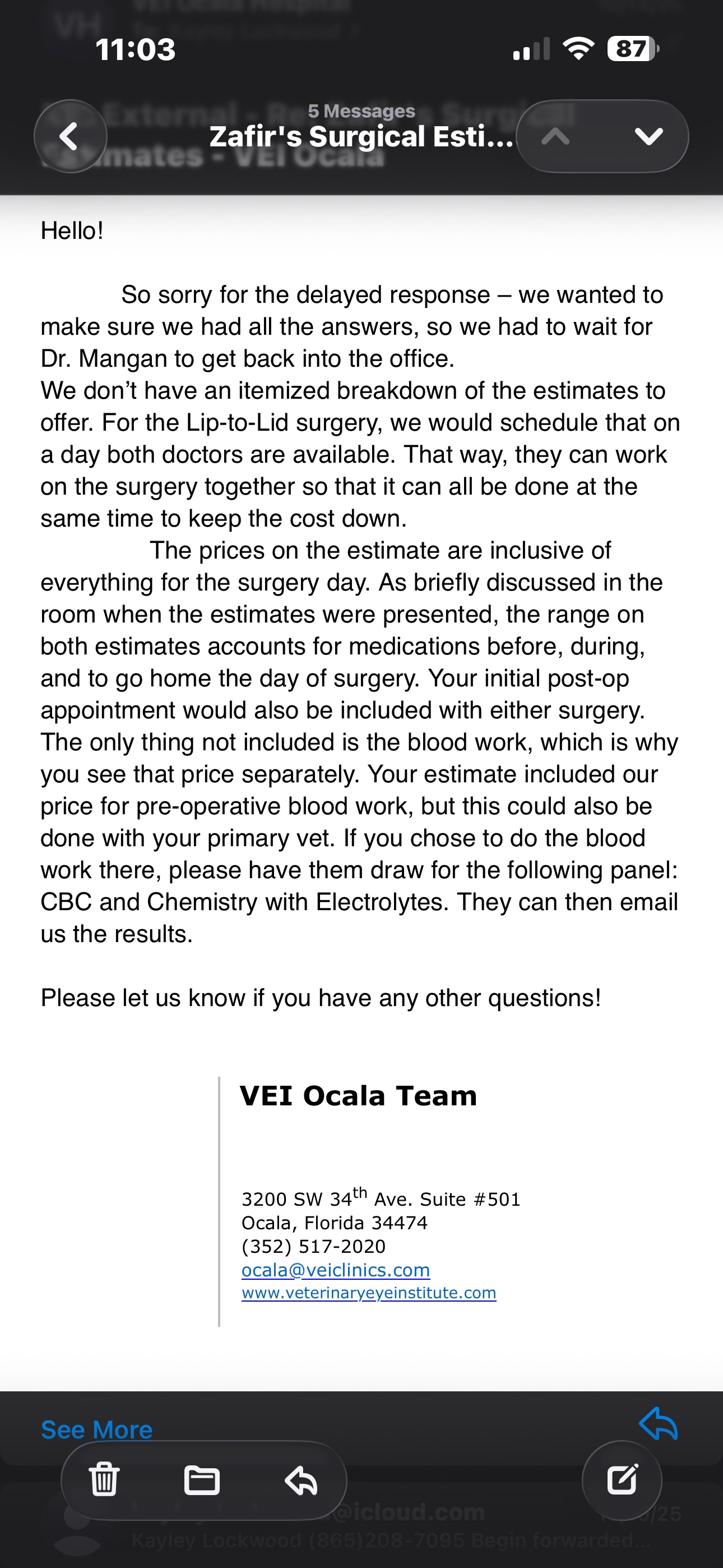Tap the blue reply arrow beside See More
The image size is (723, 1568).
[659, 1423]
